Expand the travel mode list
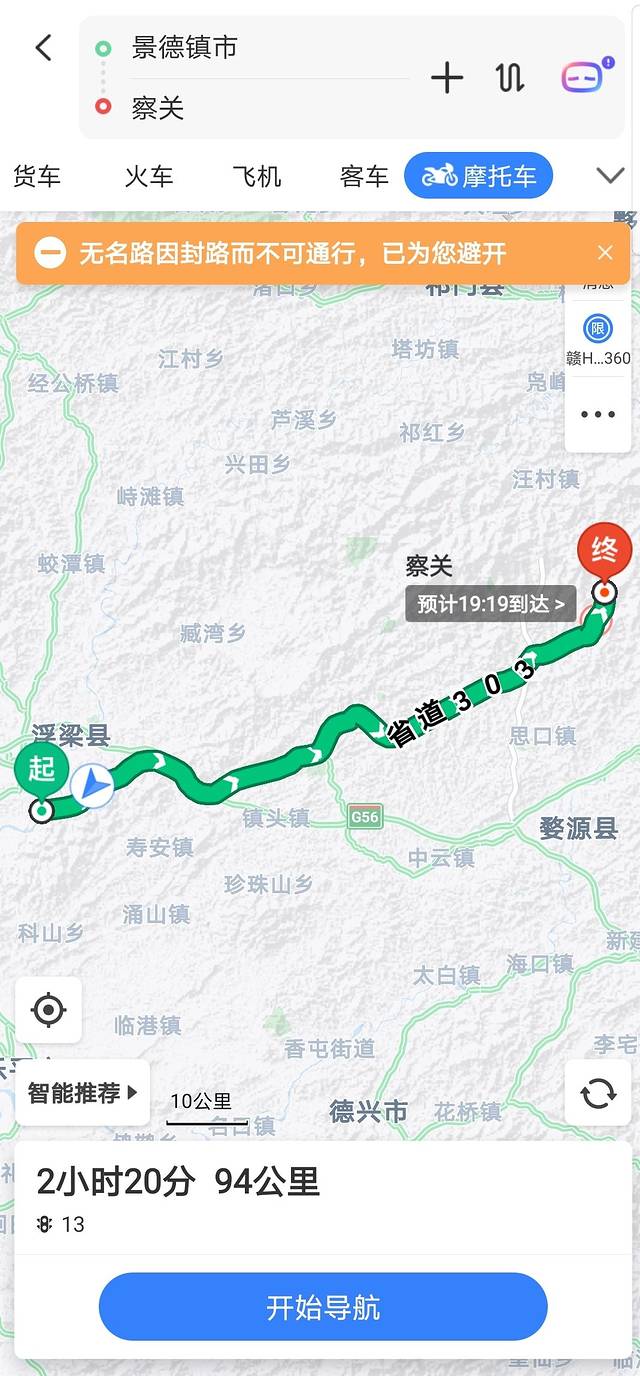Image resolution: width=640 pixels, height=1376 pixels. pyautogui.click(x=610, y=176)
